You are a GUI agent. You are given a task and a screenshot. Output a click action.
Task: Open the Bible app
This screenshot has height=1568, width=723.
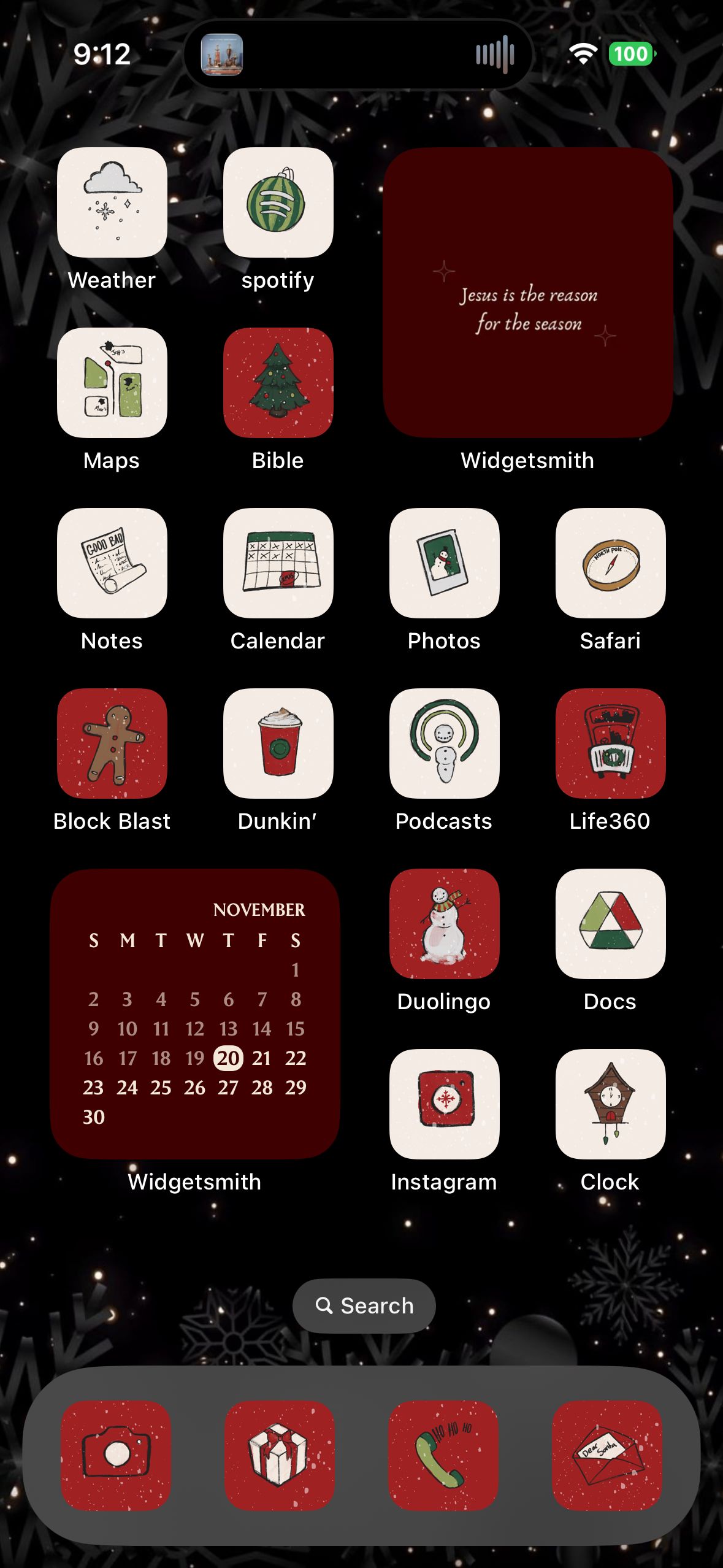278,383
